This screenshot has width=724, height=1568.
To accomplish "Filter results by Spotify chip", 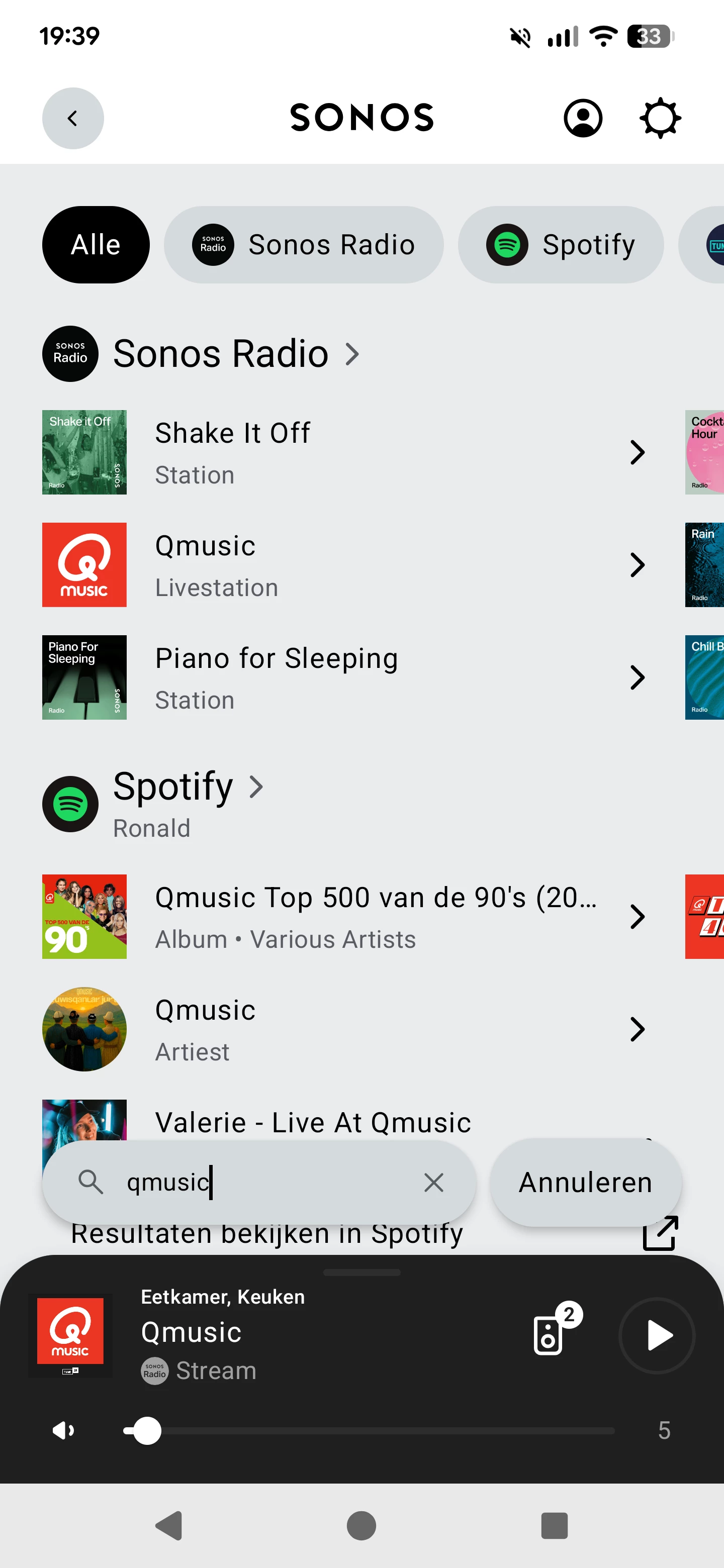I will tap(560, 245).
